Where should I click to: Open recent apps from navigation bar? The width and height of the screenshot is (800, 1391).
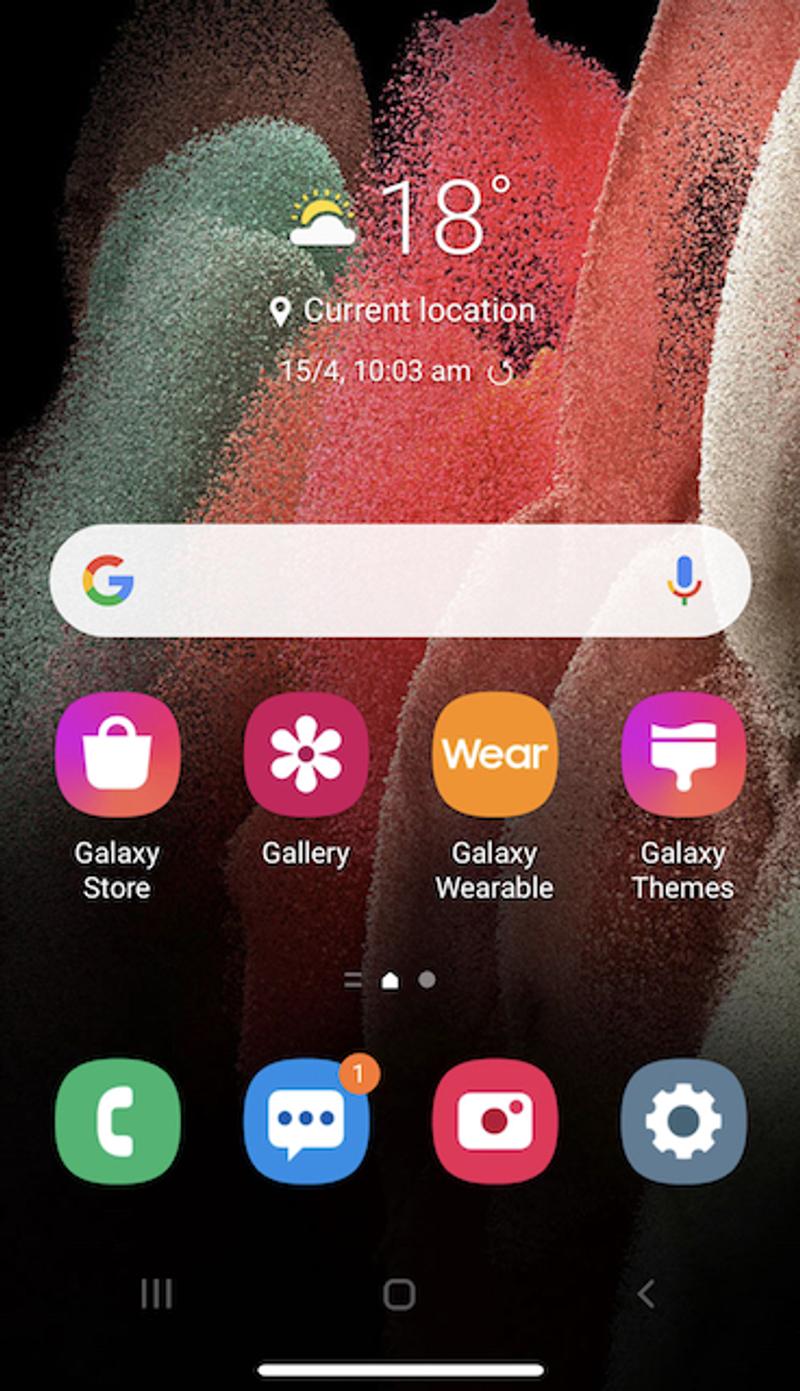point(156,1294)
